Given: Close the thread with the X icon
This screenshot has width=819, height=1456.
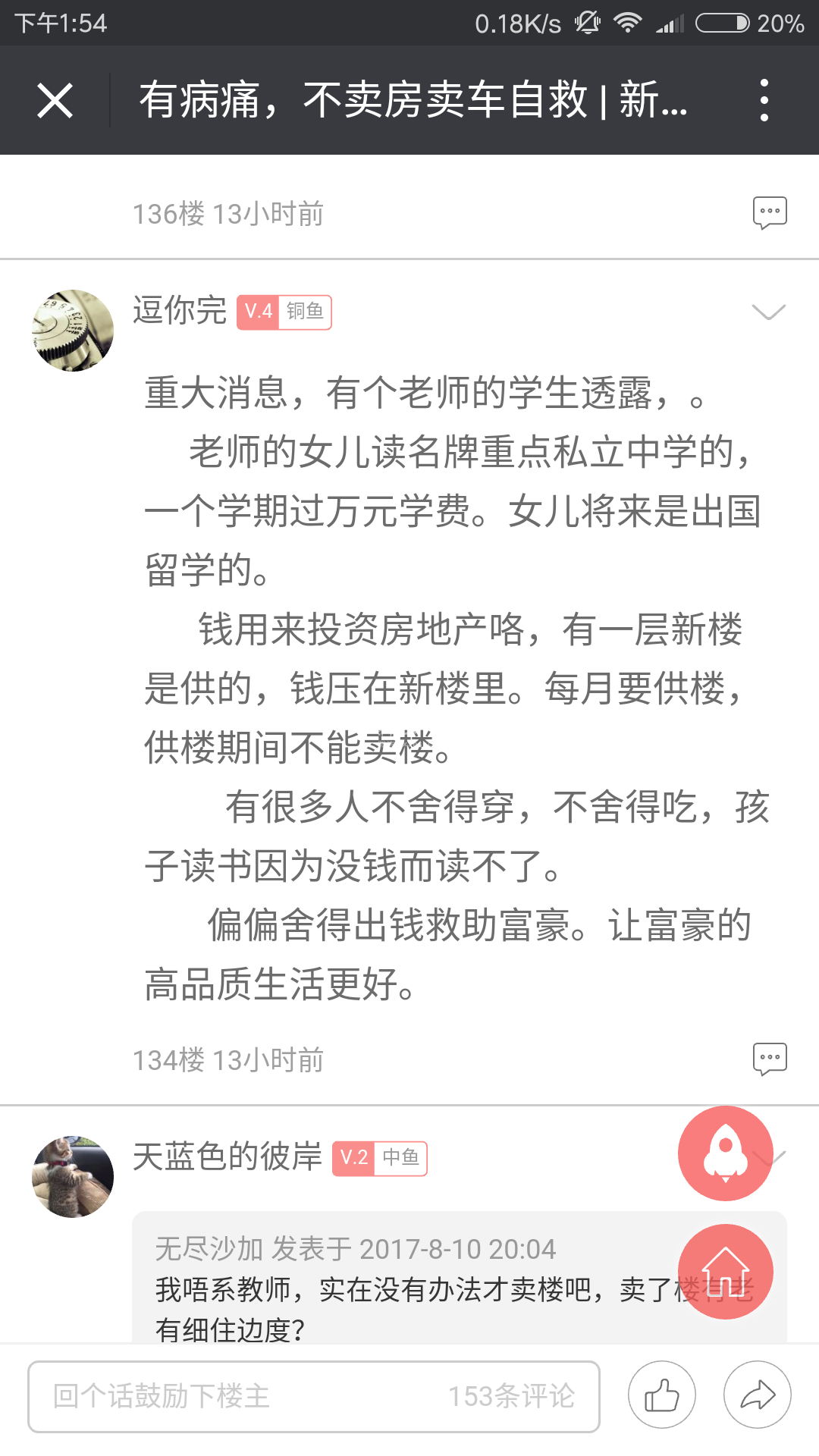Looking at the screenshot, I should (x=55, y=99).
